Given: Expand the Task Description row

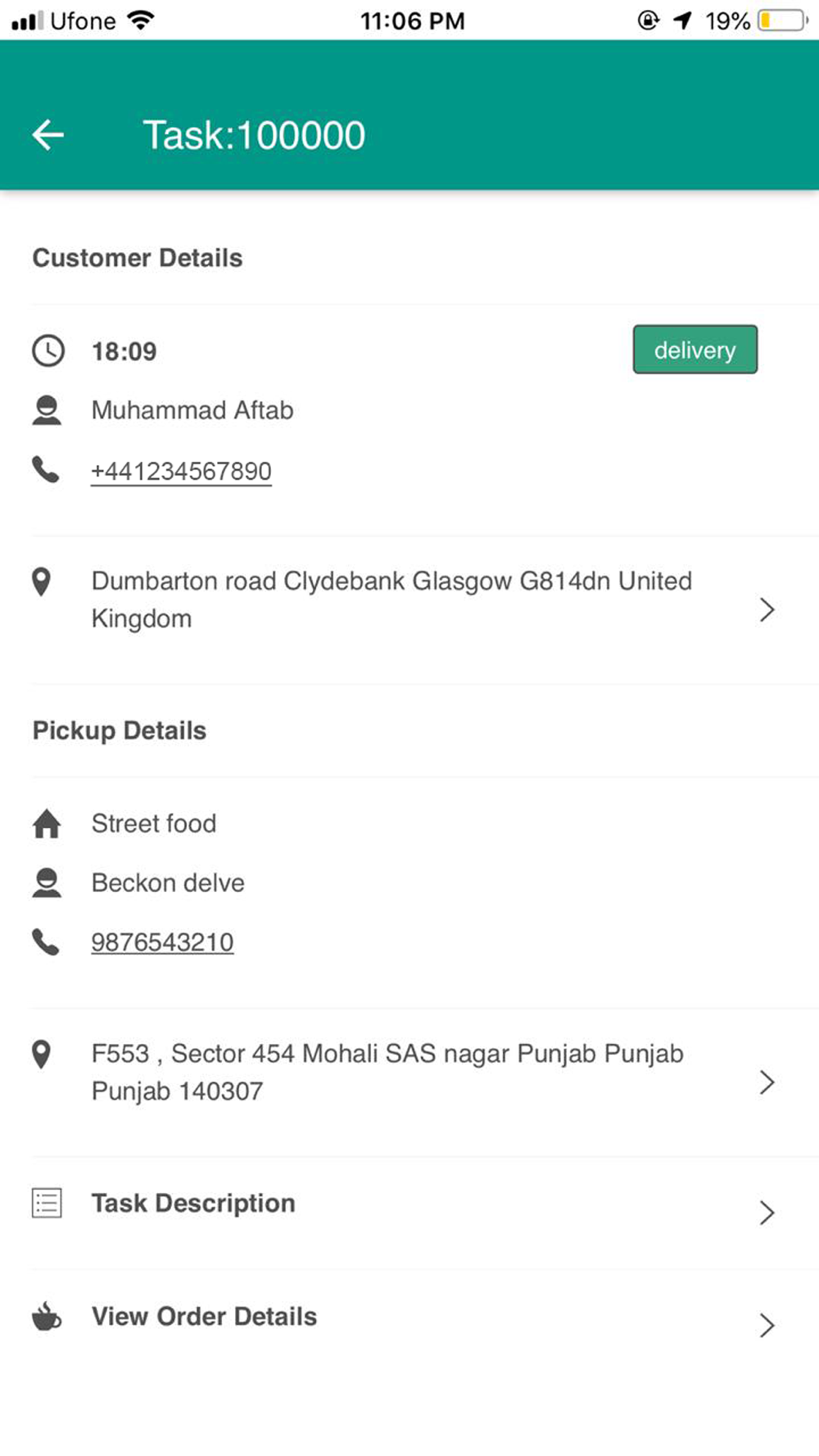Looking at the screenshot, I should coord(409,1213).
